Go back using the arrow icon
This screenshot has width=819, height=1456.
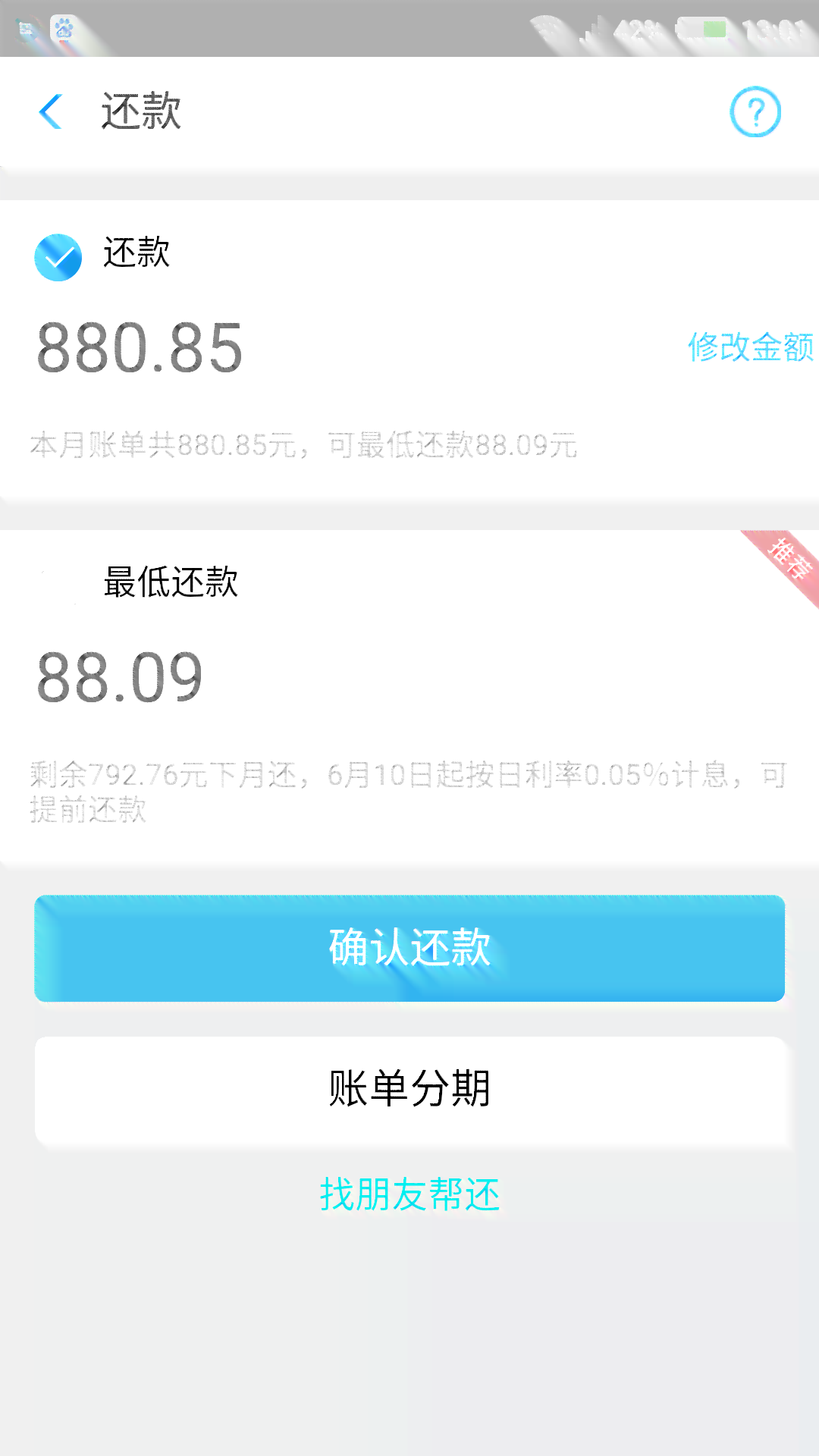pyautogui.click(x=51, y=112)
